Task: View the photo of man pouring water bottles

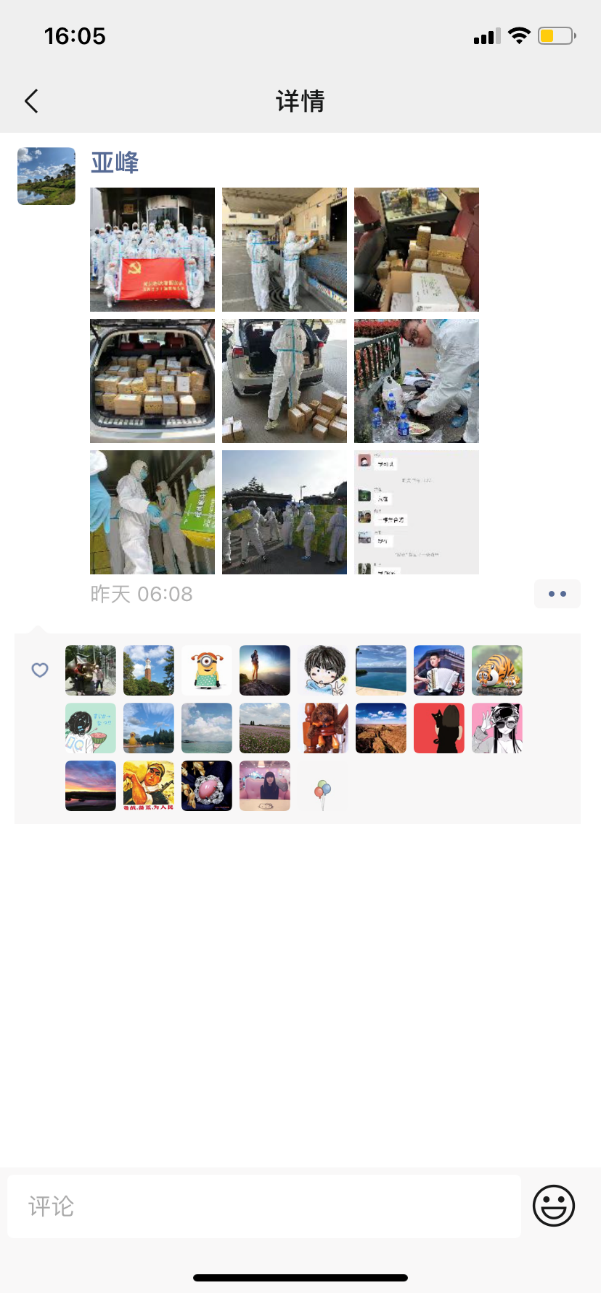Action: point(416,381)
